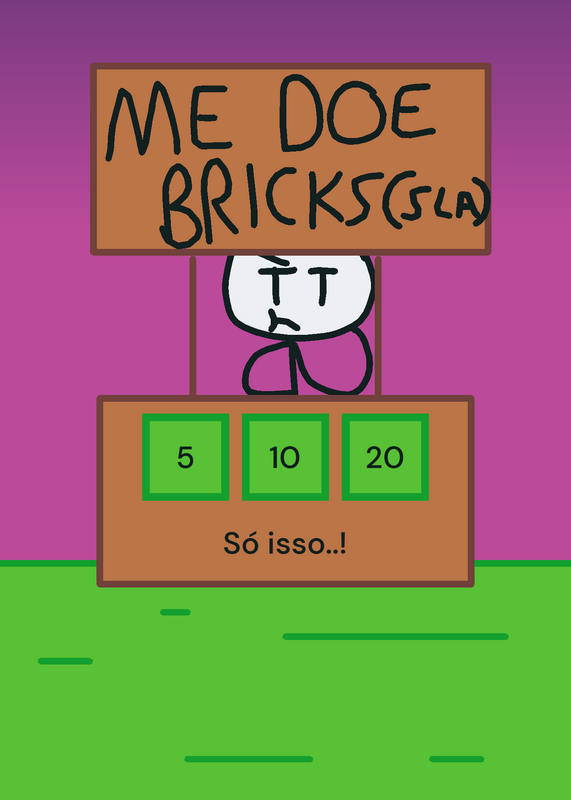Tap the 20 bricks donation button
The width and height of the screenshot is (571, 800).
[385, 457]
